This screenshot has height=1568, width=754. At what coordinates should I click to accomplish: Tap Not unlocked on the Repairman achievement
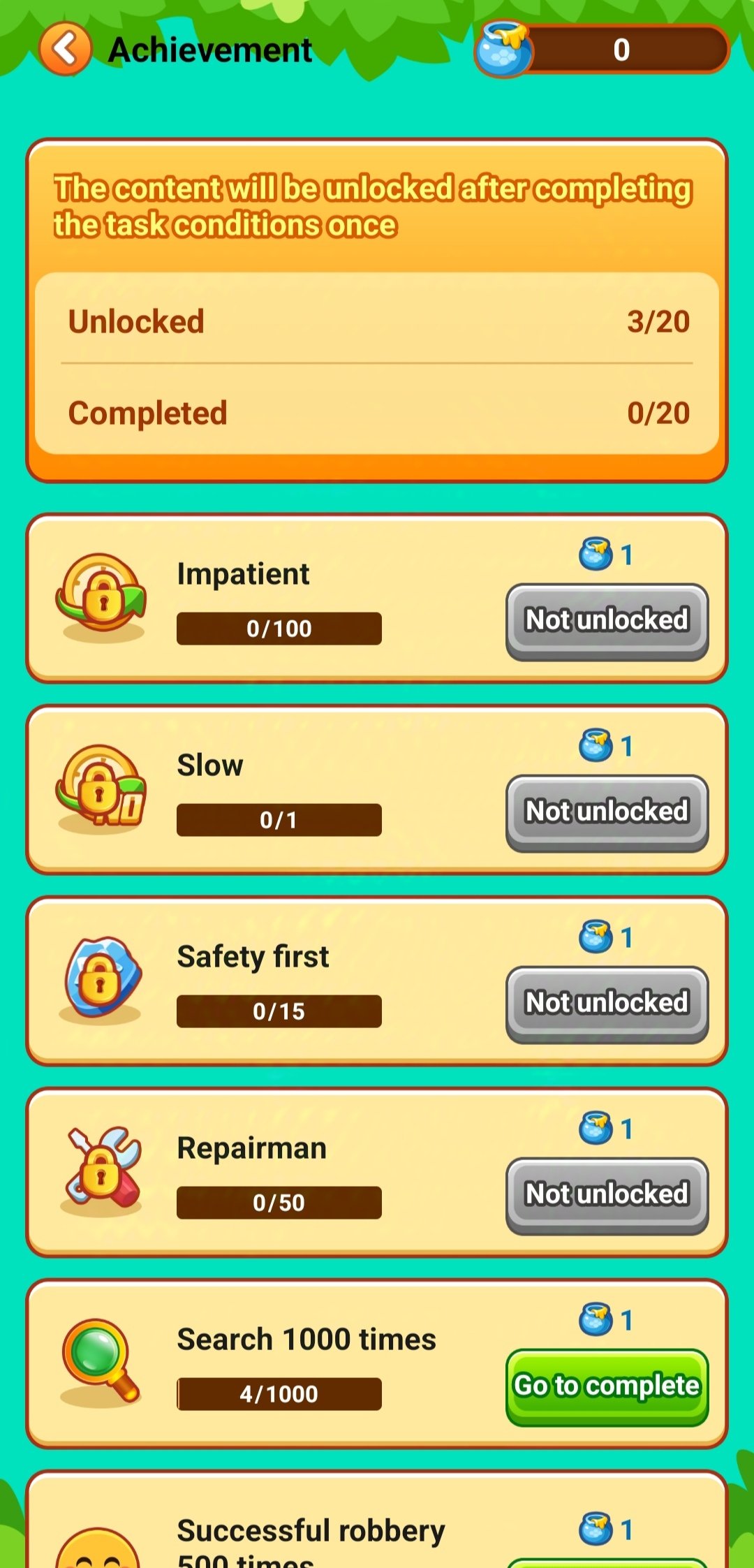(x=607, y=1194)
